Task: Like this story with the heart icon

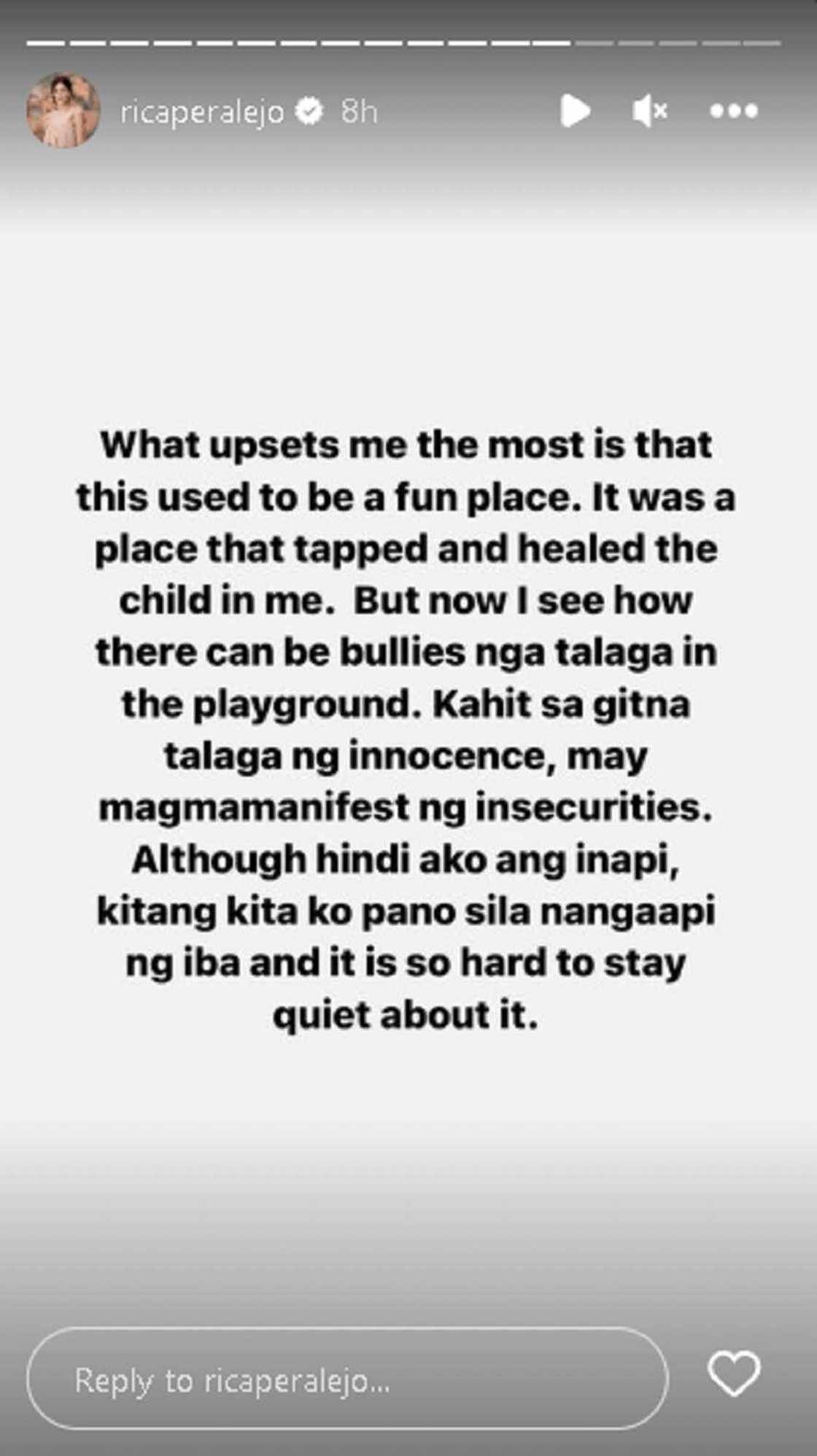Action: [x=734, y=1374]
